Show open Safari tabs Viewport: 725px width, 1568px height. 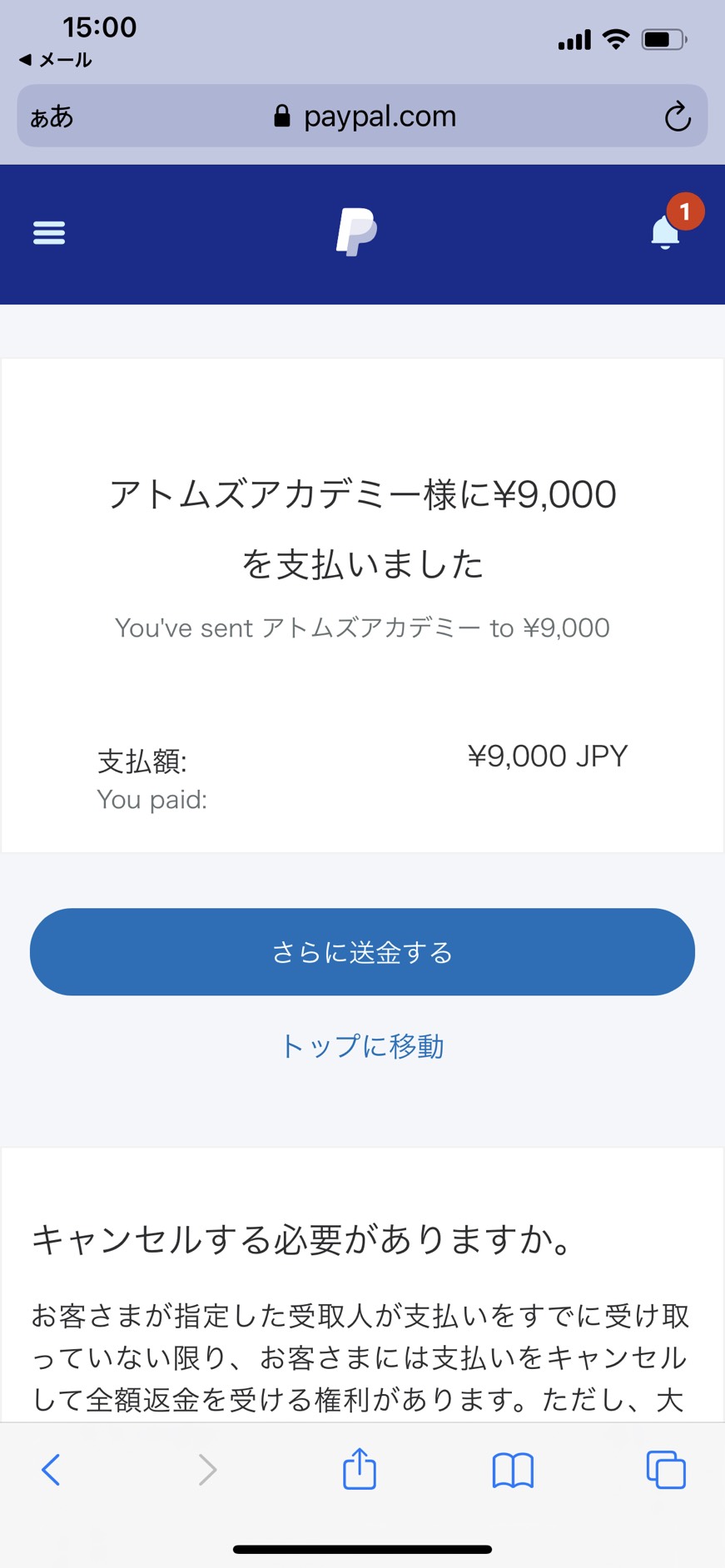[666, 1470]
